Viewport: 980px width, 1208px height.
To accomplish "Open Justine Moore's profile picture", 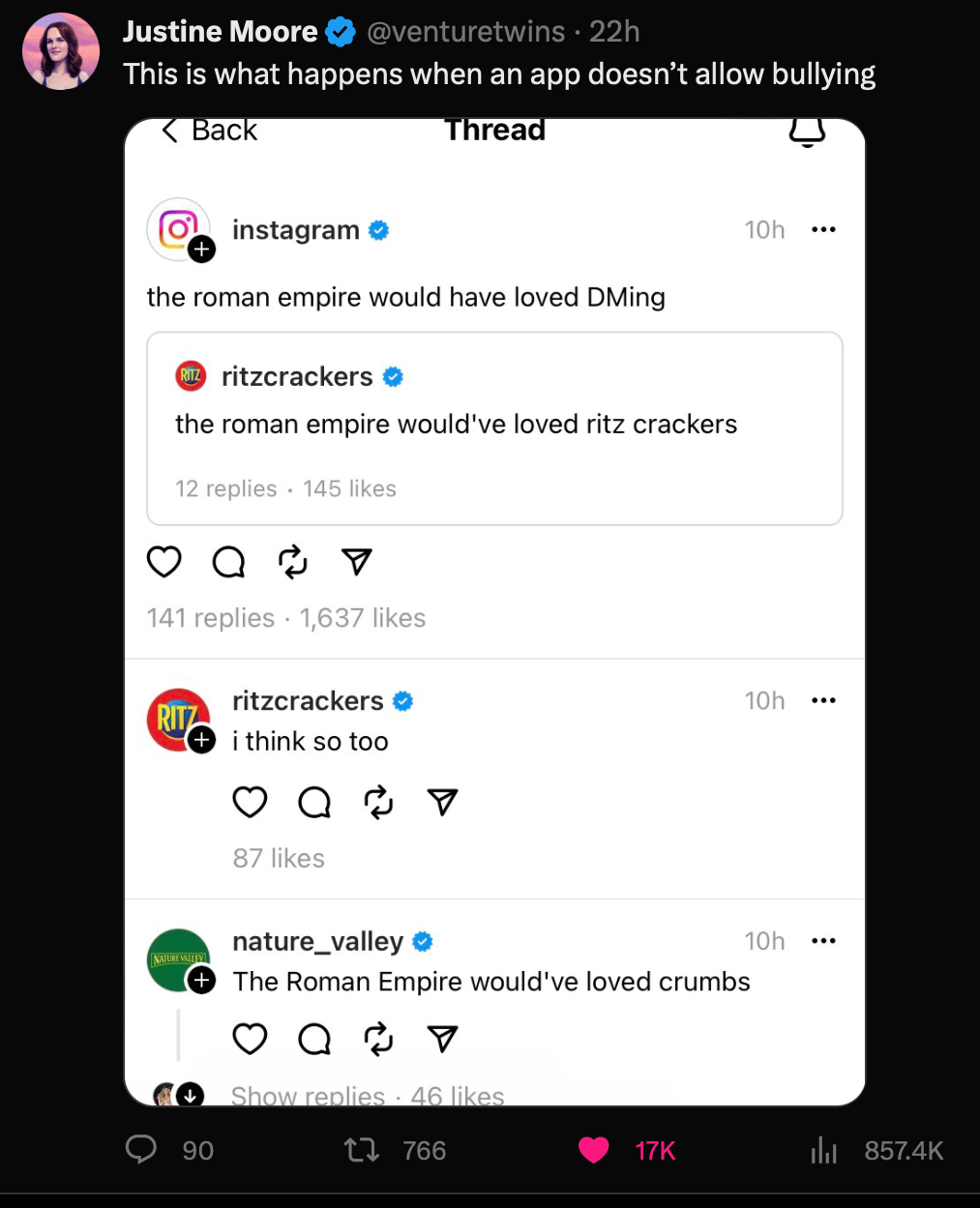I will tap(61, 51).
